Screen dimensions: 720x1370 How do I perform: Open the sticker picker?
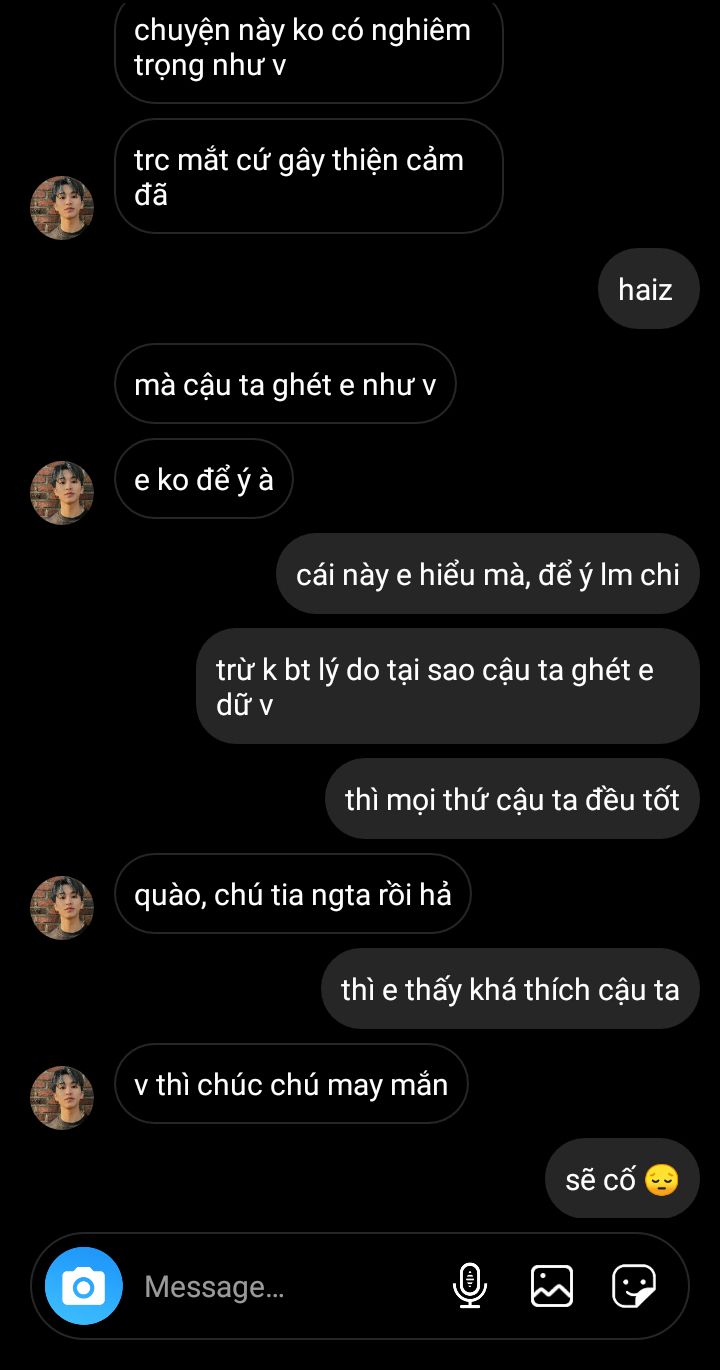(634, 1286)
